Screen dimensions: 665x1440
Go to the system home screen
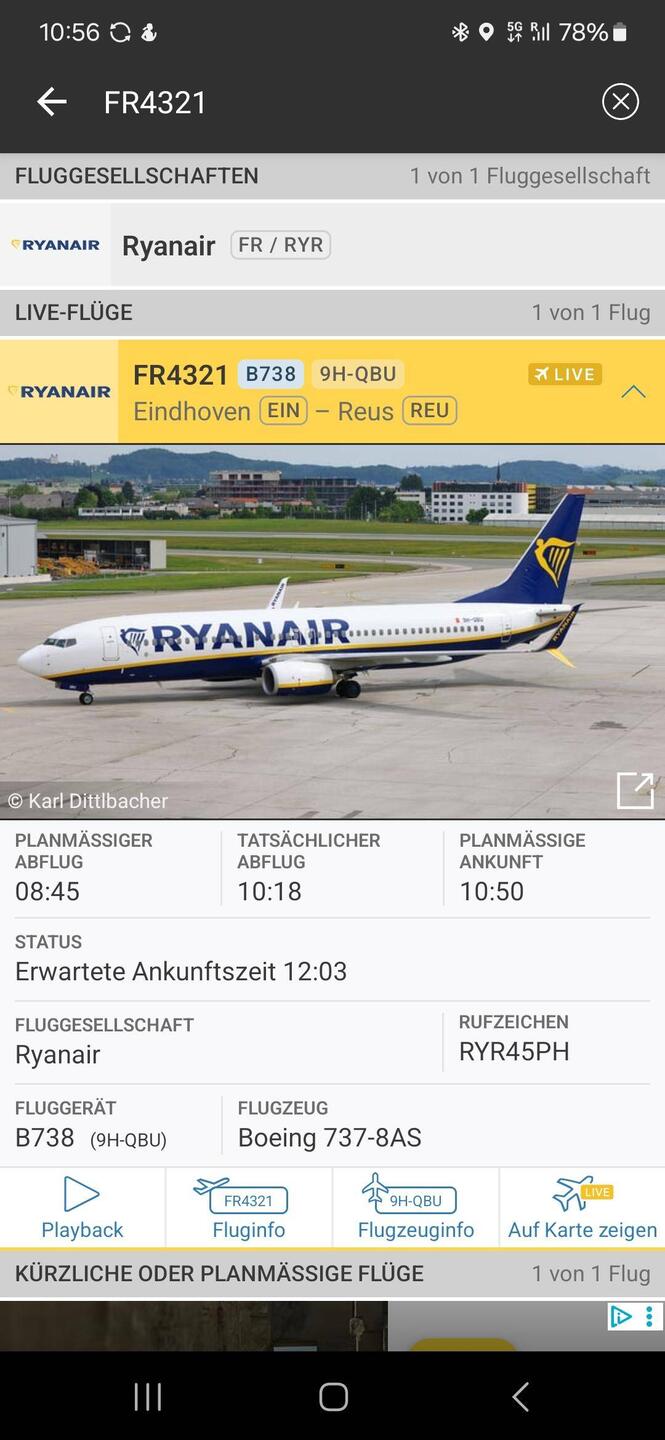333,1397
